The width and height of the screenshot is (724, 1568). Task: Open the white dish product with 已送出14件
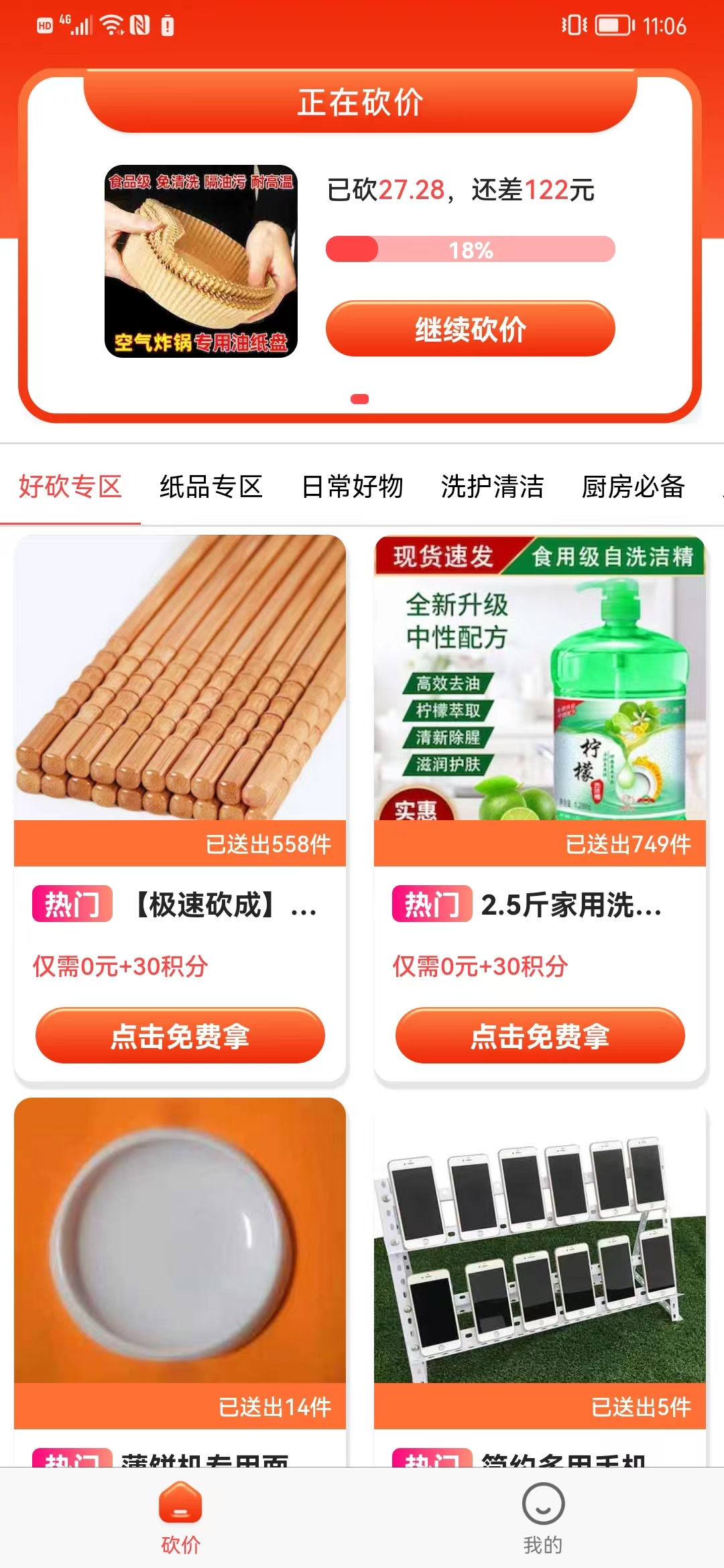[180, 1240]
